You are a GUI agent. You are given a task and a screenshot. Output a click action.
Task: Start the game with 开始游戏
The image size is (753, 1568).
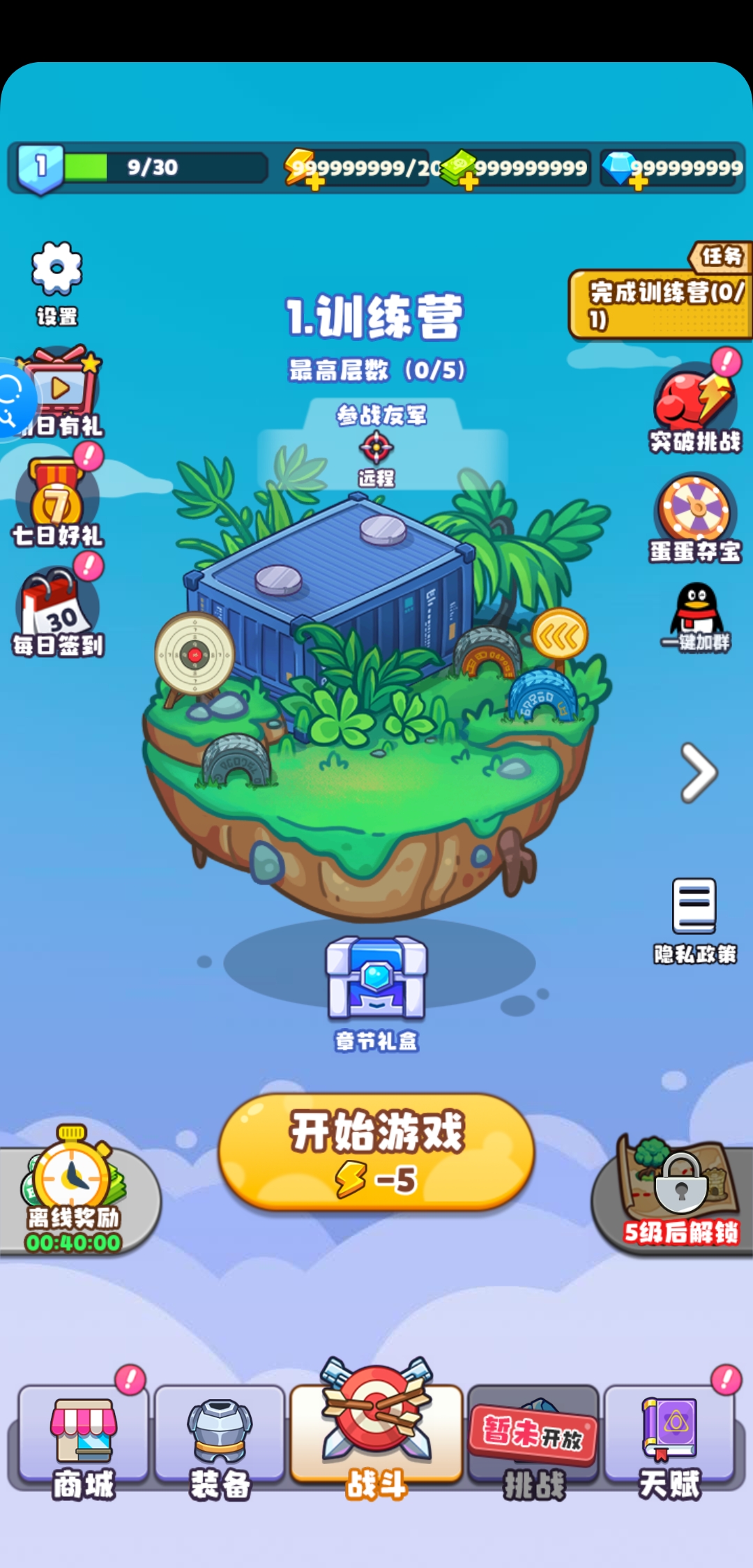coord(376,1152)
